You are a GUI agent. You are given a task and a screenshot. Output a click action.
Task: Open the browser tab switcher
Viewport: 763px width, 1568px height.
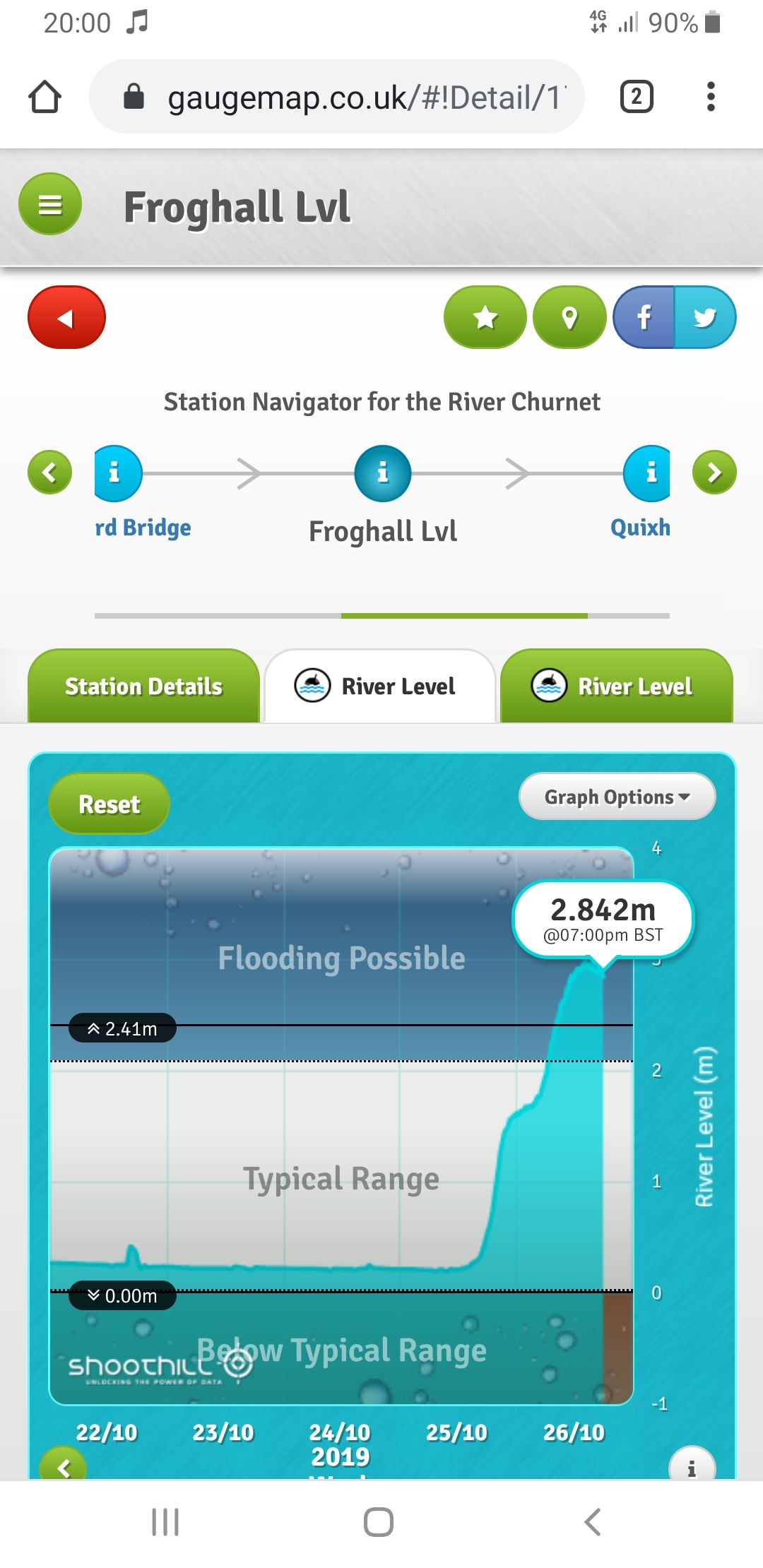coord(637,97)
